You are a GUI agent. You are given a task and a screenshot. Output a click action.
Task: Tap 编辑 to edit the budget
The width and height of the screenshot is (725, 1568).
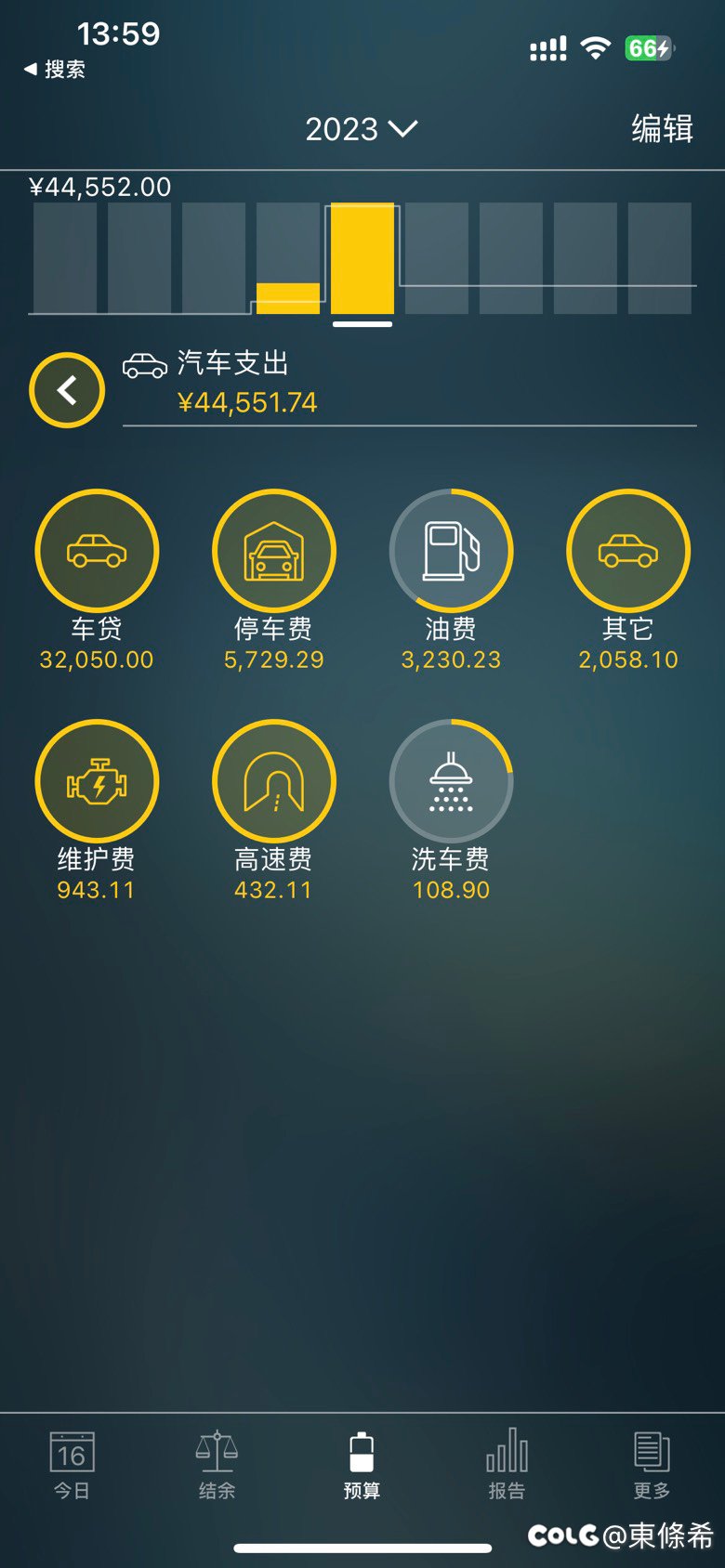(662, 129)
